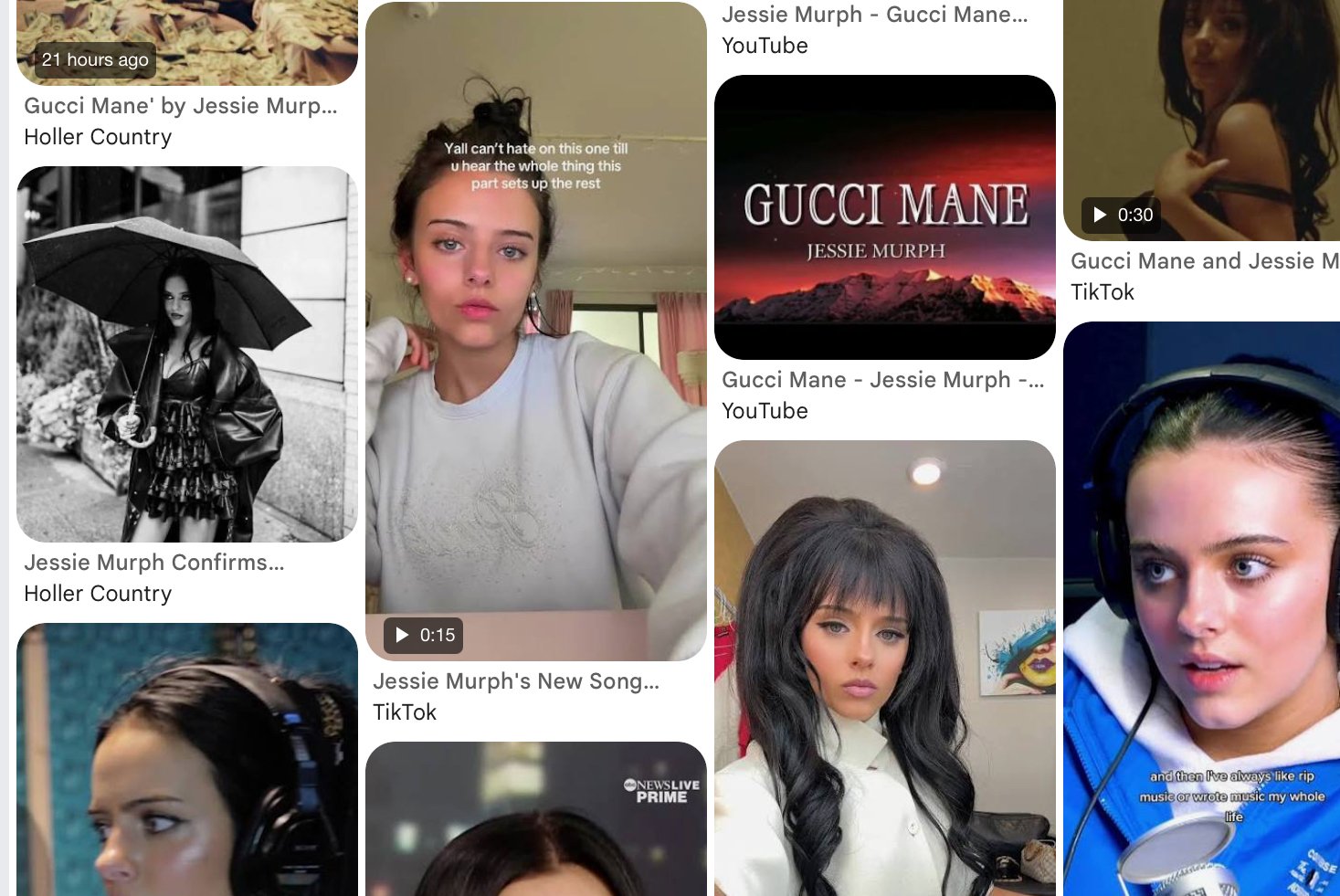This screenshot has width=1340, height=896.
Task: Open "Gucci Mane and Jessie M" TikTok link
Action: point(1204,261)
